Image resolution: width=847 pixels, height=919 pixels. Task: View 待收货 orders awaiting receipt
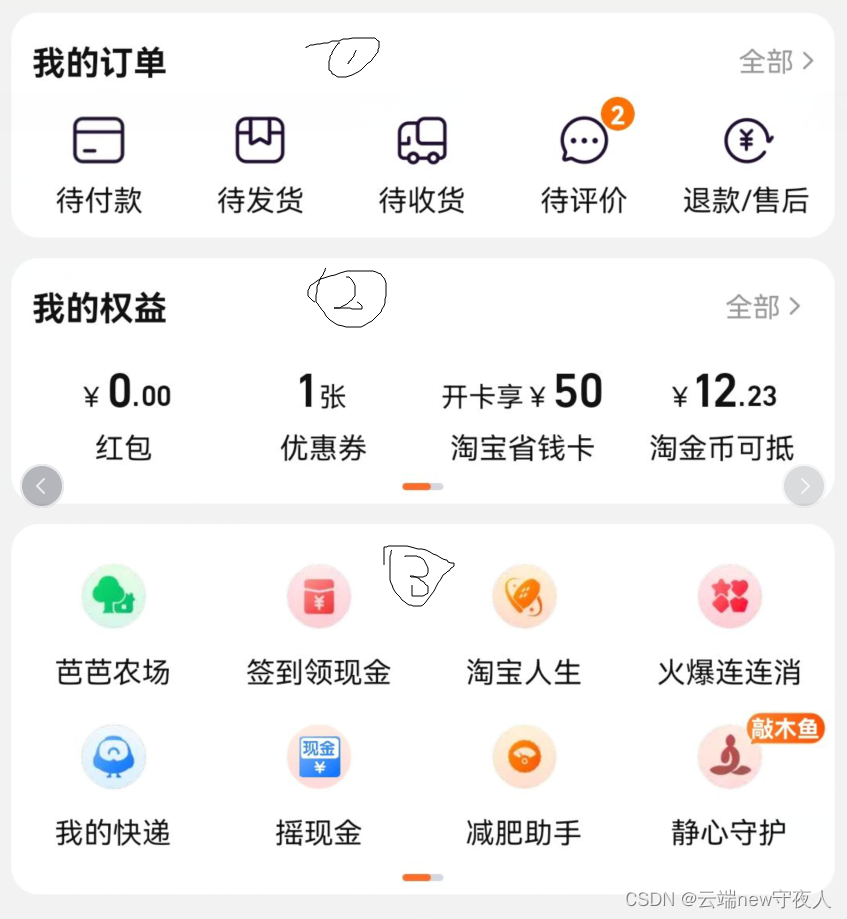(x=422, y=165)
